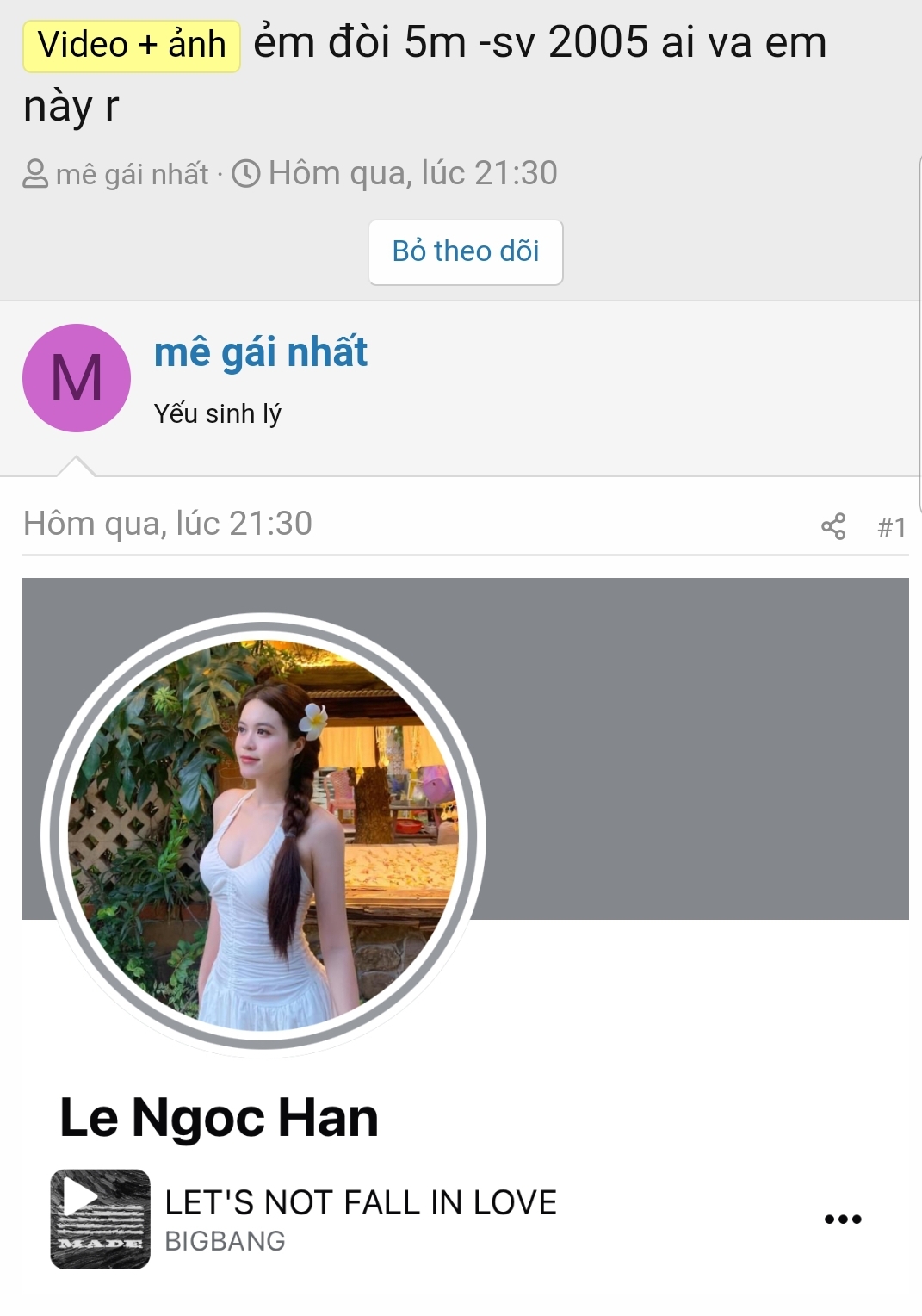Open the three-dot options for the song
This screenshot has width=922, height=1316.
(844, 1218)
